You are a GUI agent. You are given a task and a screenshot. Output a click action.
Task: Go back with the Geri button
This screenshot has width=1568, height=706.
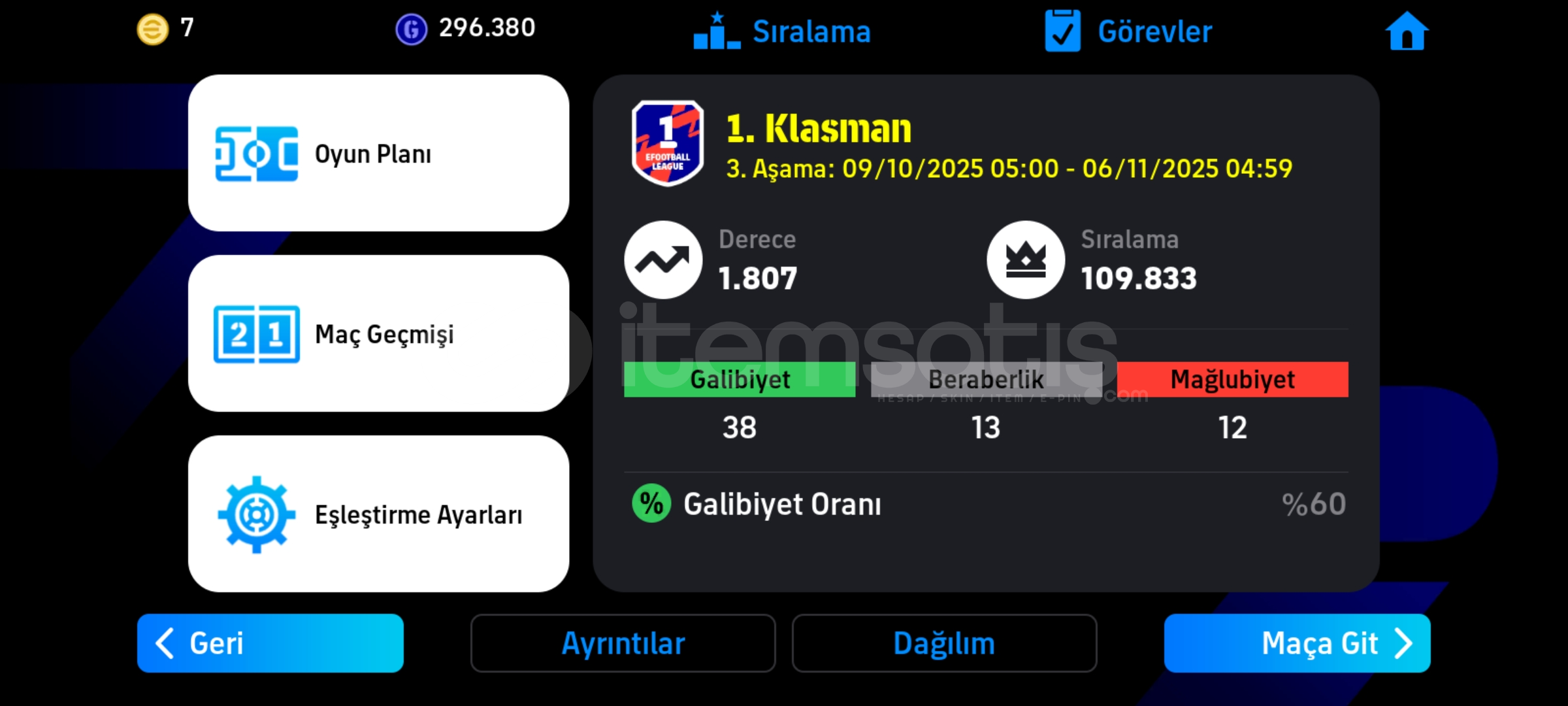click(x=270, y=643)
